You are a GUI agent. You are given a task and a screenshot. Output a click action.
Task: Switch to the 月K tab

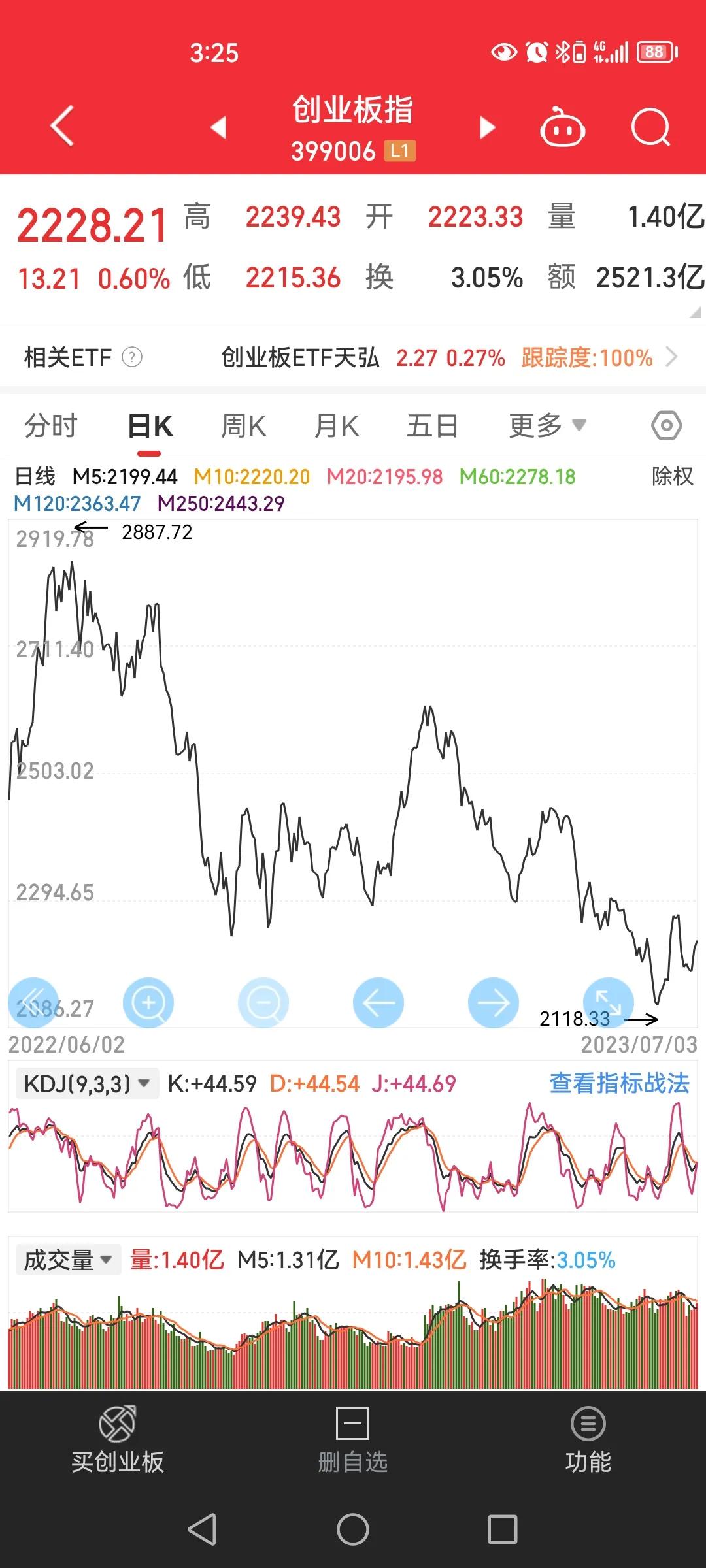(x=337, y=426)
